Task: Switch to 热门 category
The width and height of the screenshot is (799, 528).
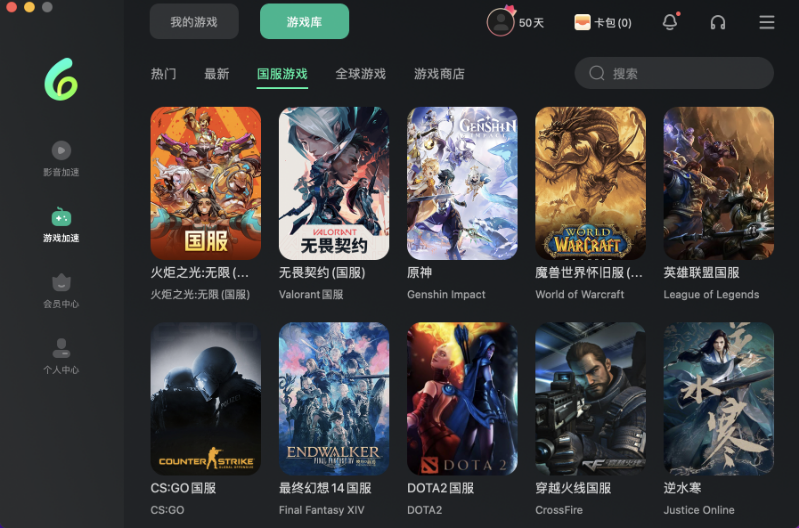Action: (x=163, y=74)
